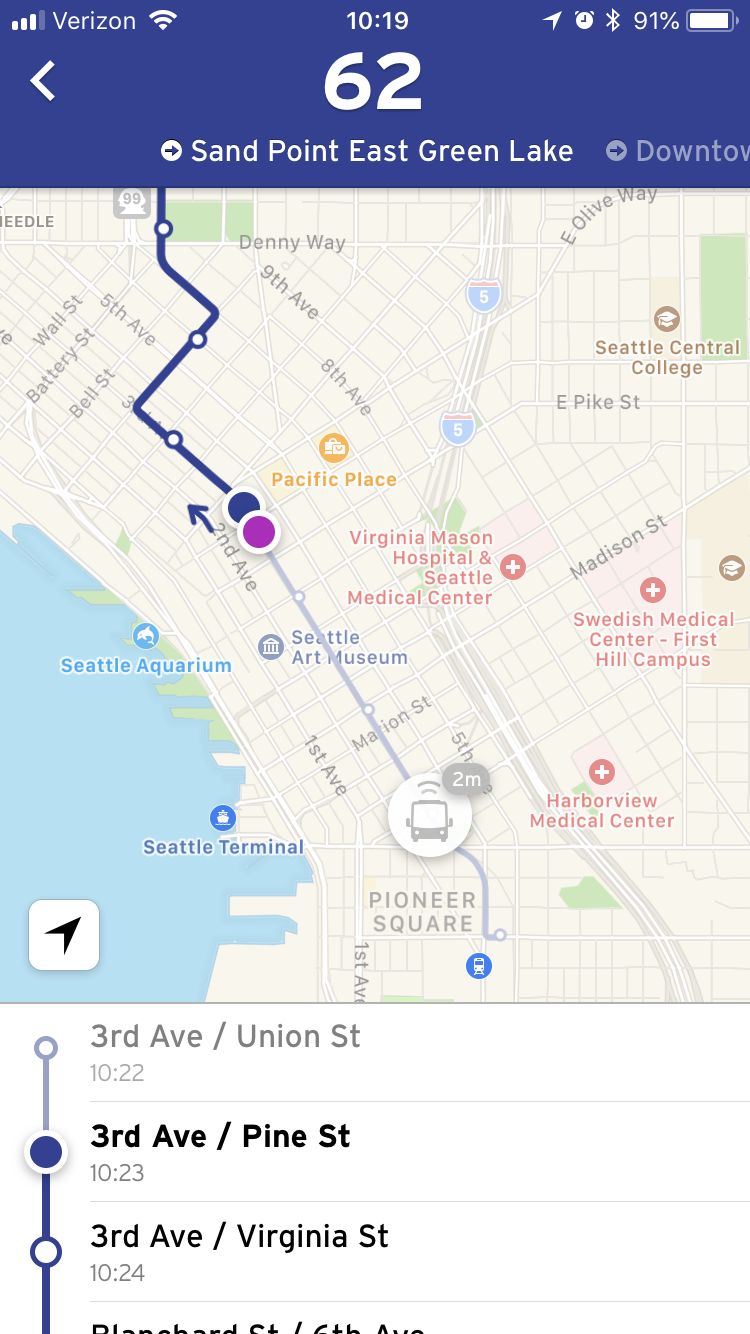
Task: Tap the Seattle Art Museum icon
Action: [x=270, y=647]
